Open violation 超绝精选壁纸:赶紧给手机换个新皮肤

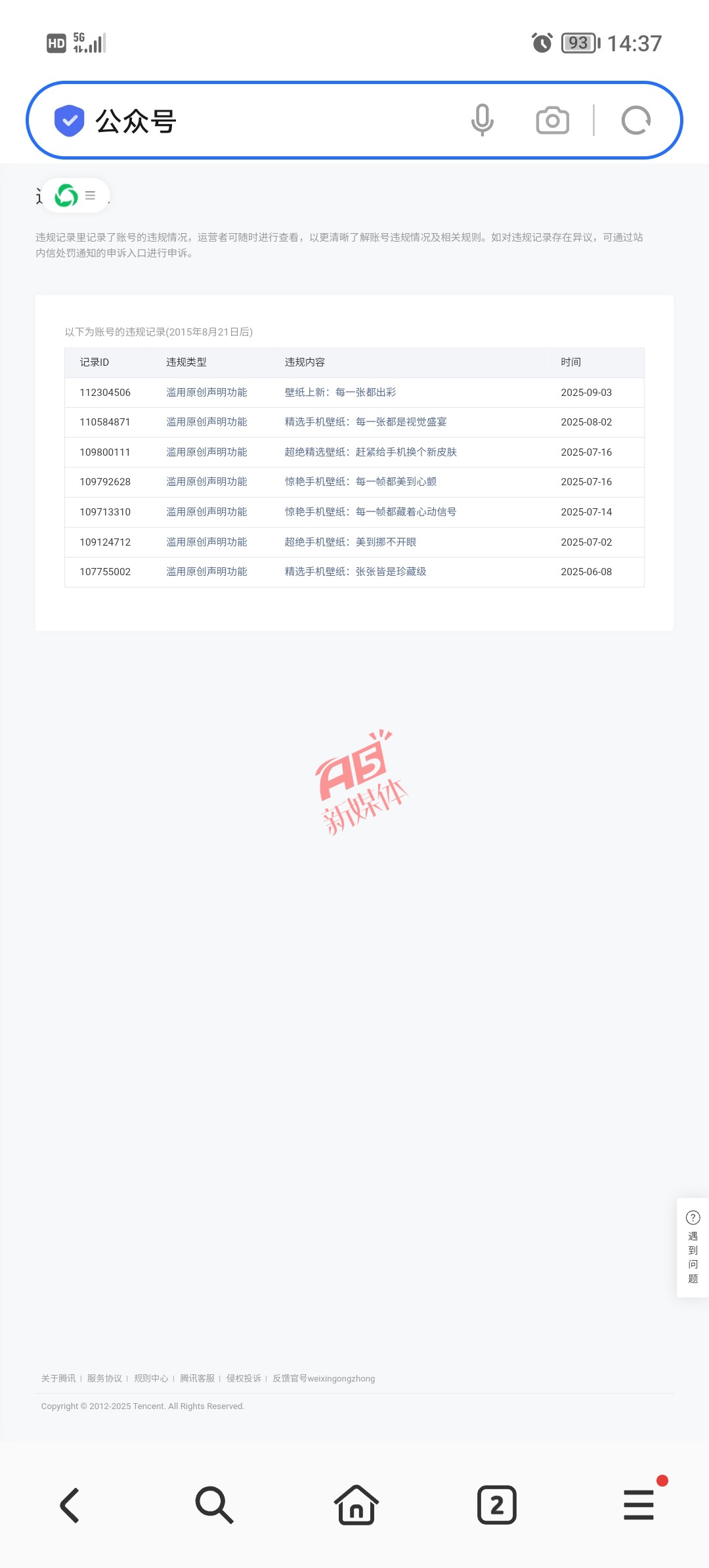pos(370,452)
